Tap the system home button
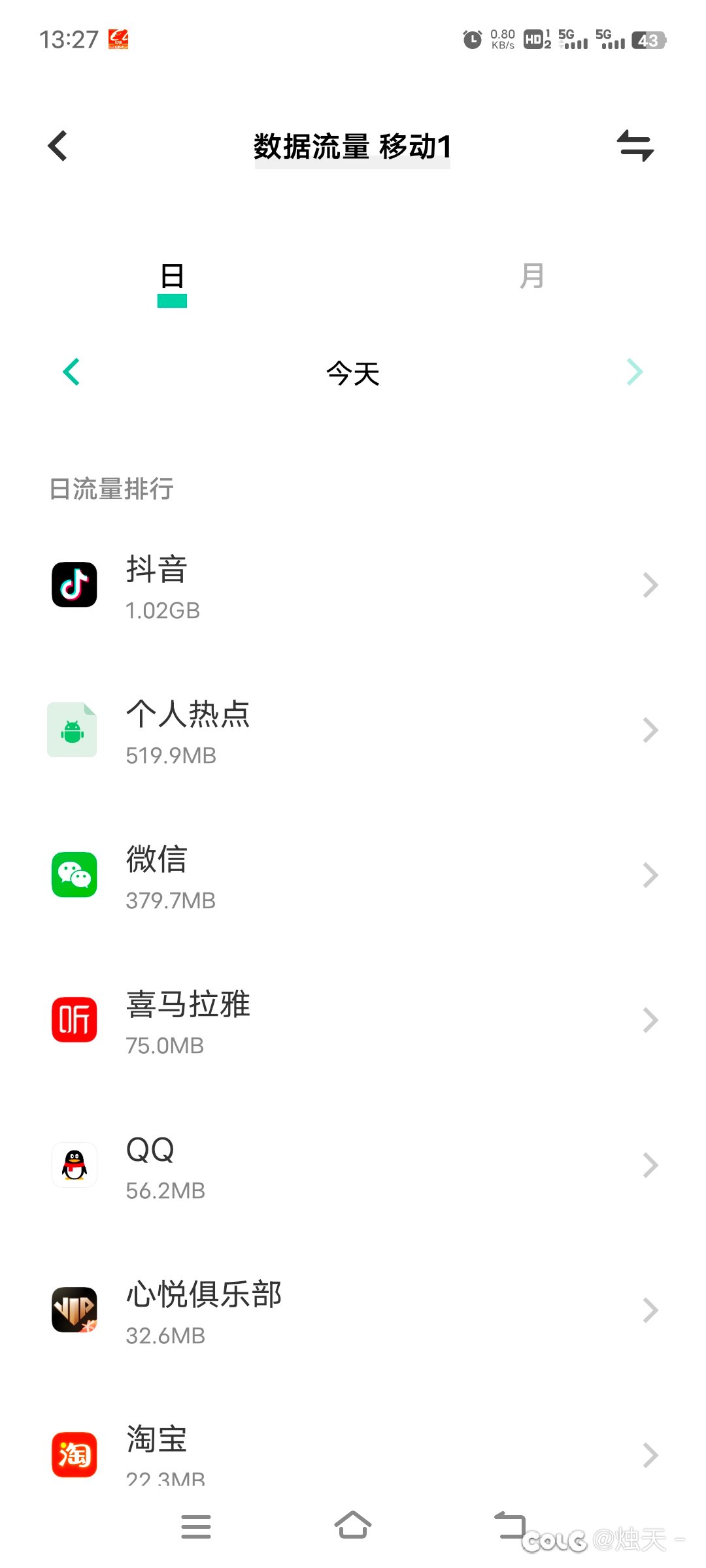The width and height of the screenshot is (706, 1568). click(353, 1526)
